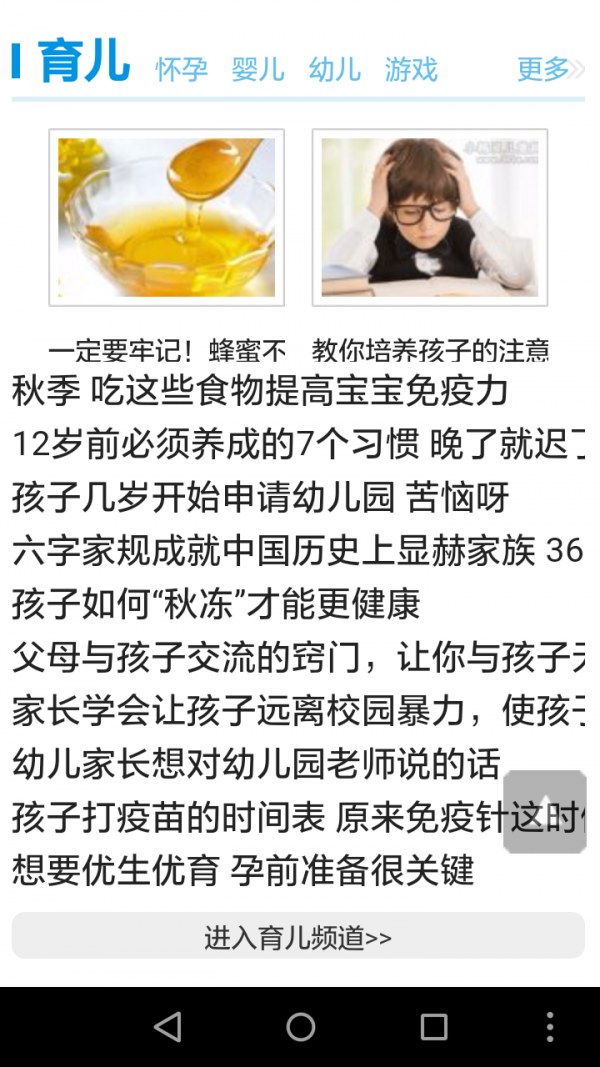Open article 孩子几岁开始申请幼儿园

click(x=260, y=497)
